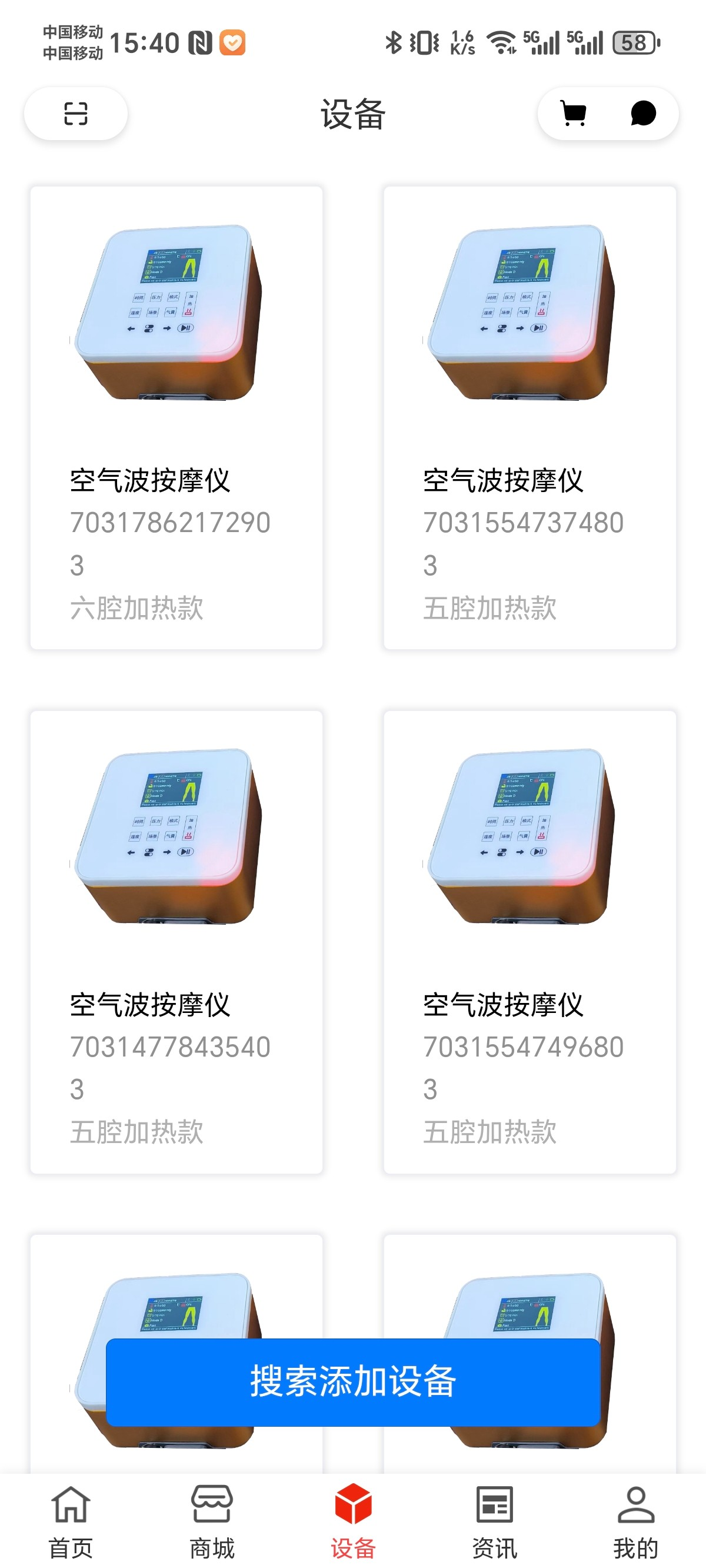706x1568 pixels.
Task: Select the 设备 tab
Action: 353,1521
